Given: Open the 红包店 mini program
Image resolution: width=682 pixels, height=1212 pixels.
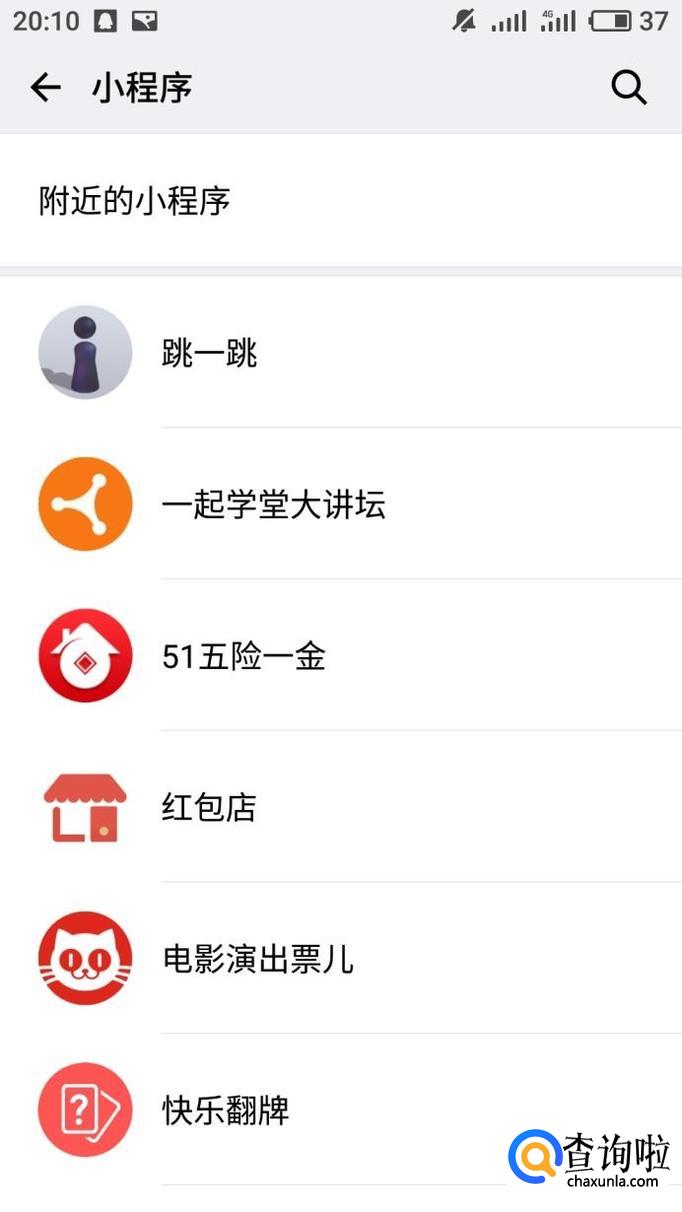Looking at the screenshot, I should [209, 808].
